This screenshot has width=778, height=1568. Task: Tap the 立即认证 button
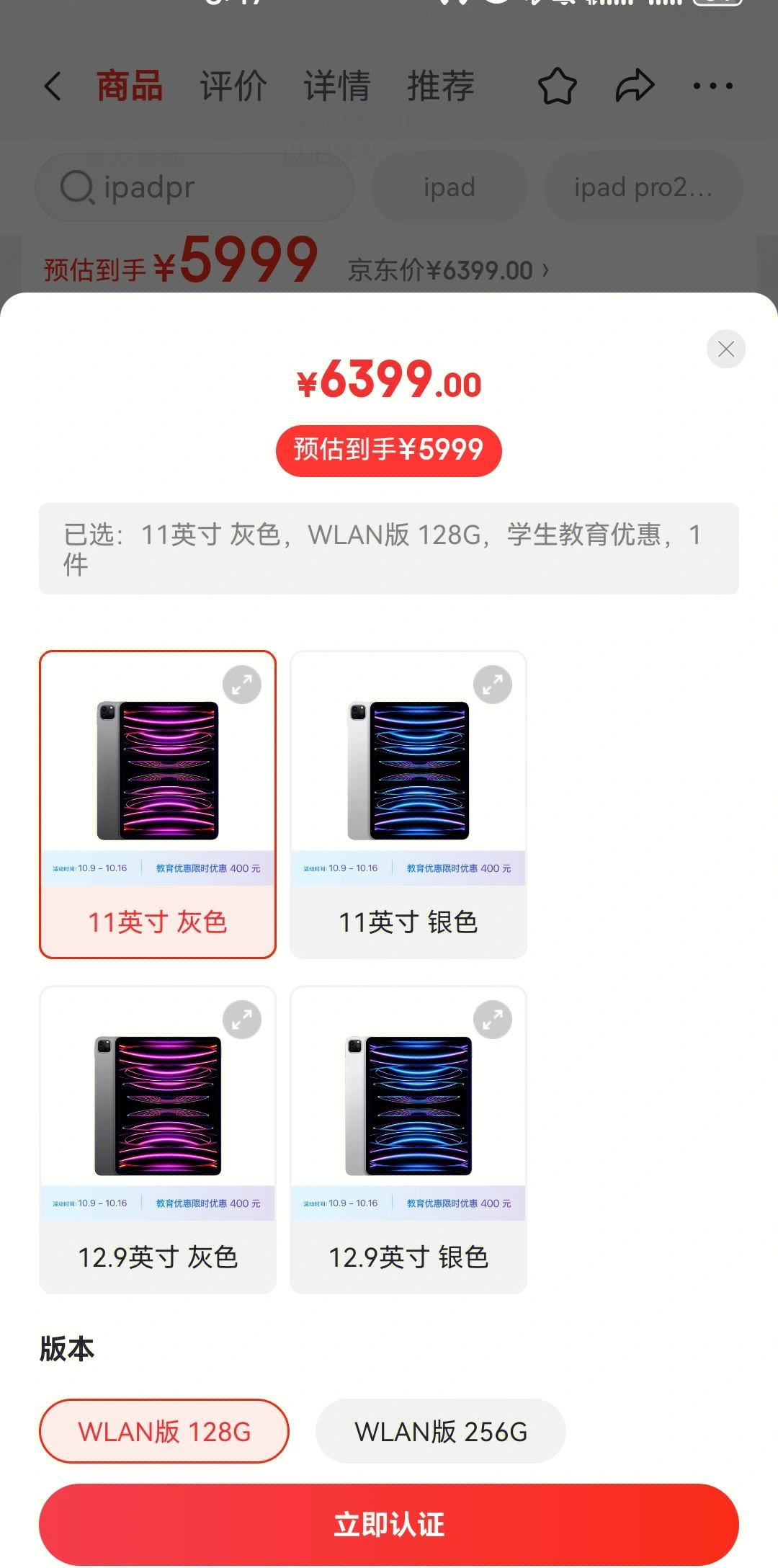point(389,1525)
